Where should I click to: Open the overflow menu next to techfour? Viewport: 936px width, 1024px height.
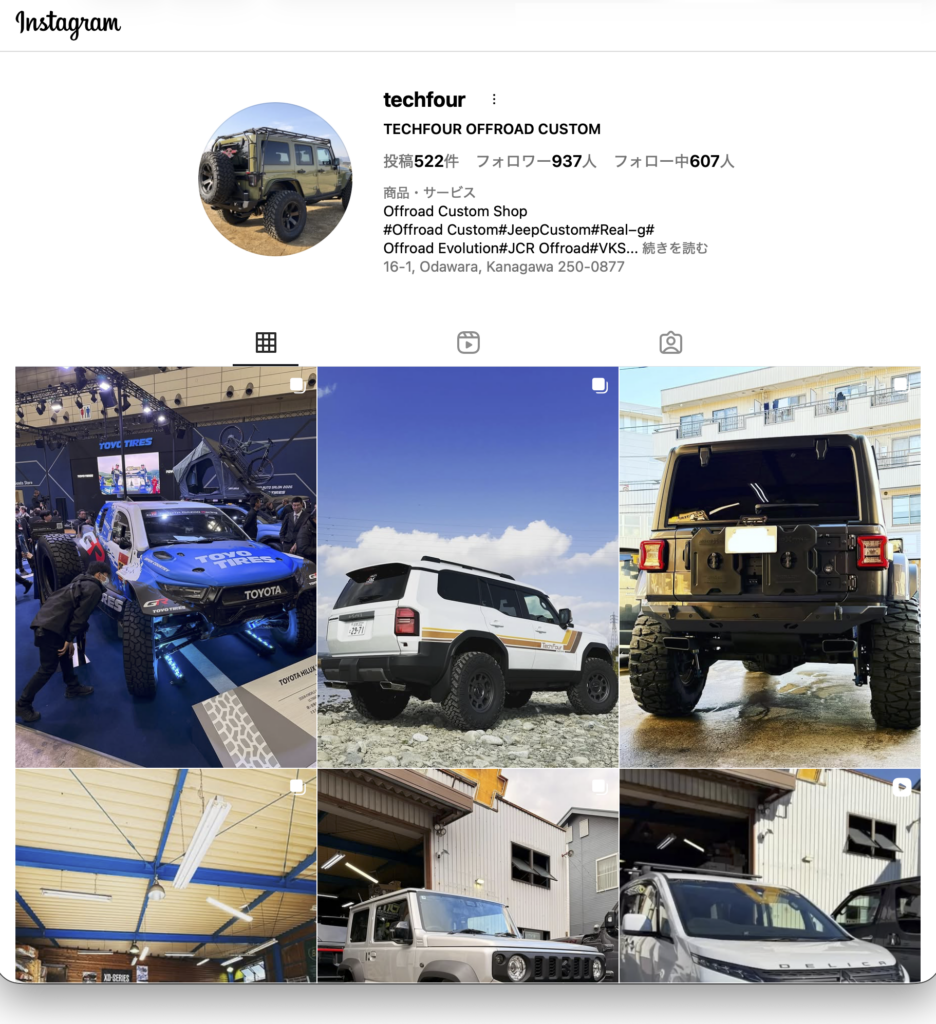click(x=493, y=100)
